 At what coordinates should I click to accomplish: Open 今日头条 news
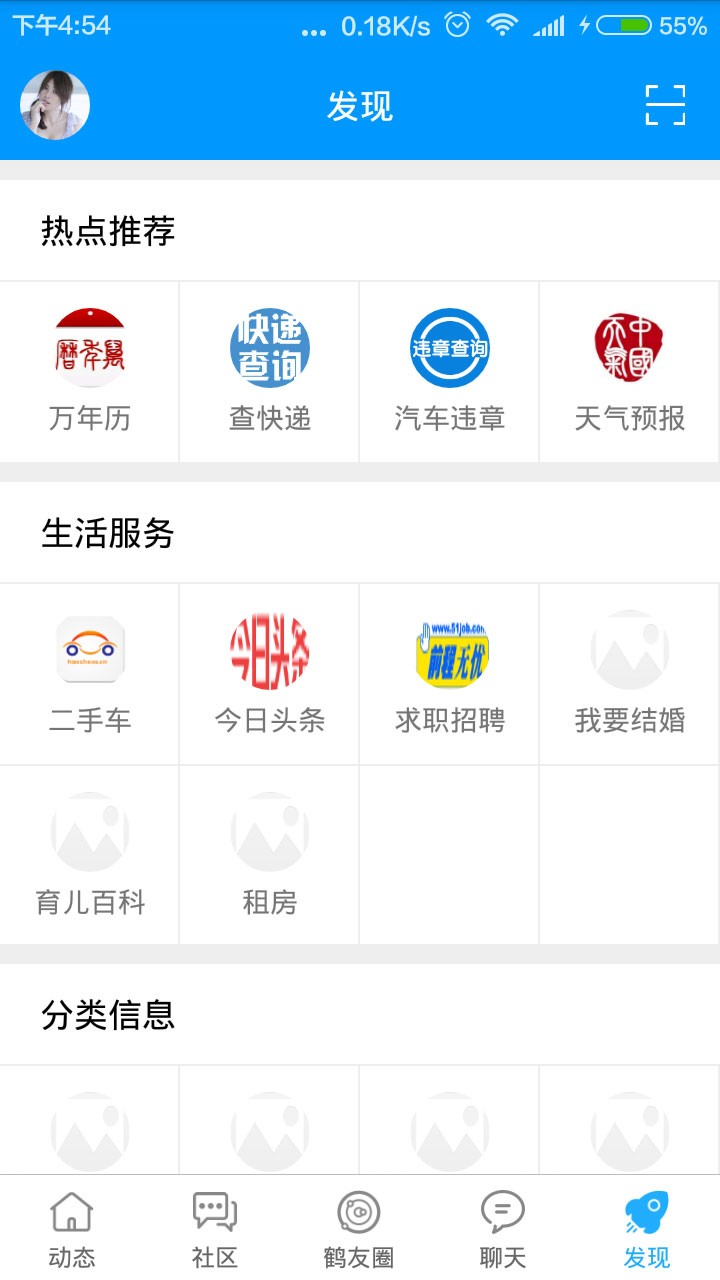click(270, 674)
